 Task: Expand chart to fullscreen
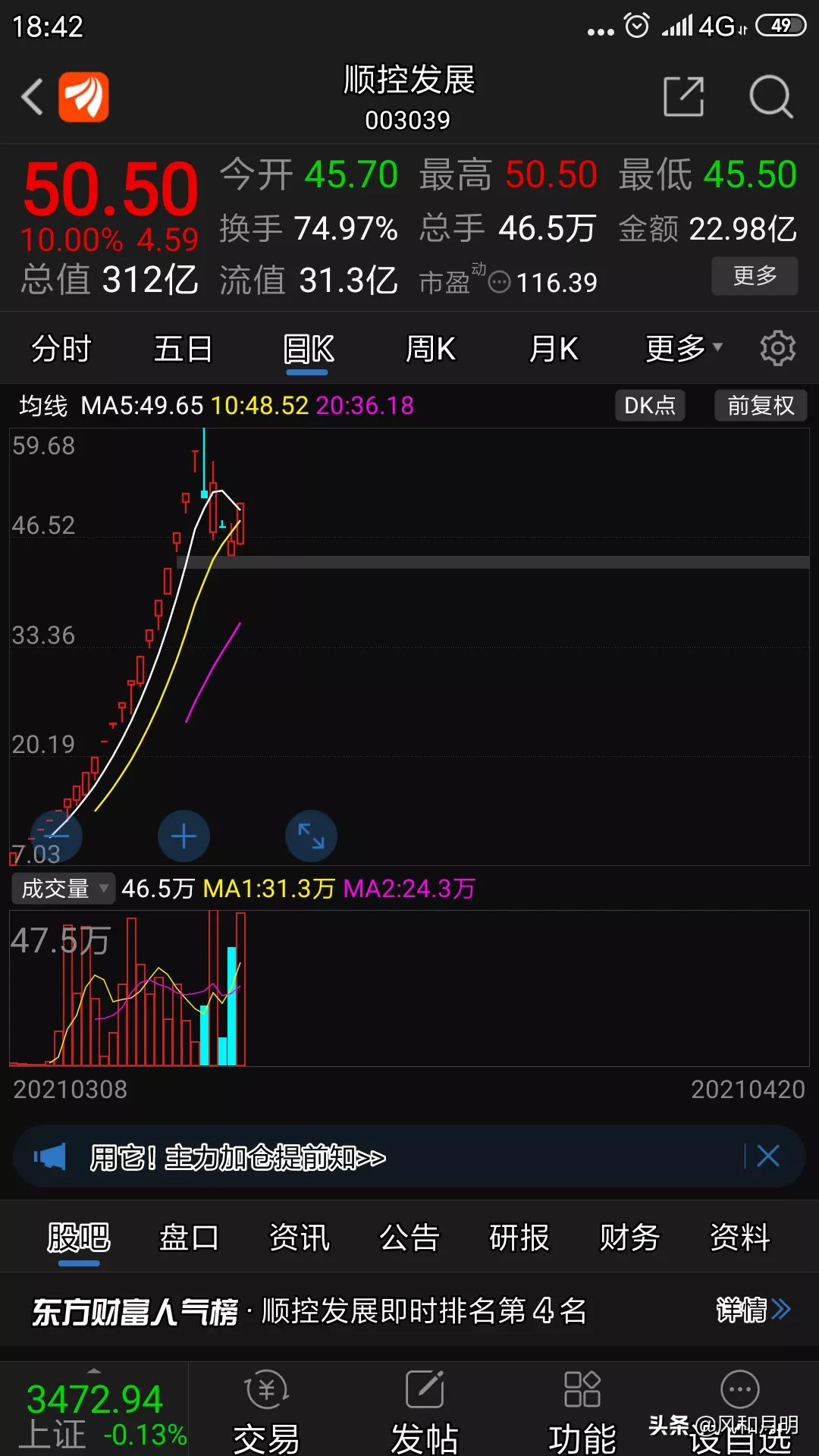click(311, 836)
